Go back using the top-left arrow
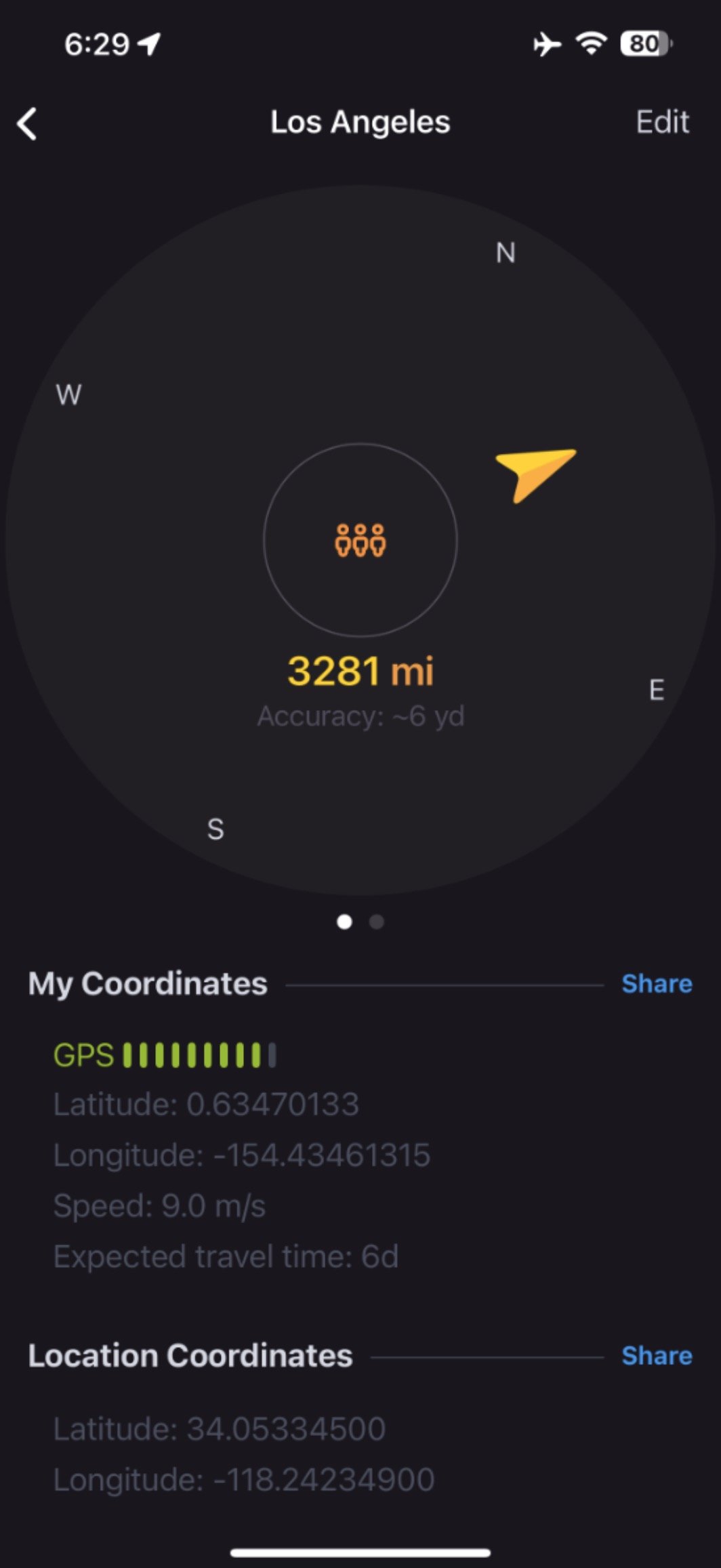The image size is (721, 1568). pos(27,124)
